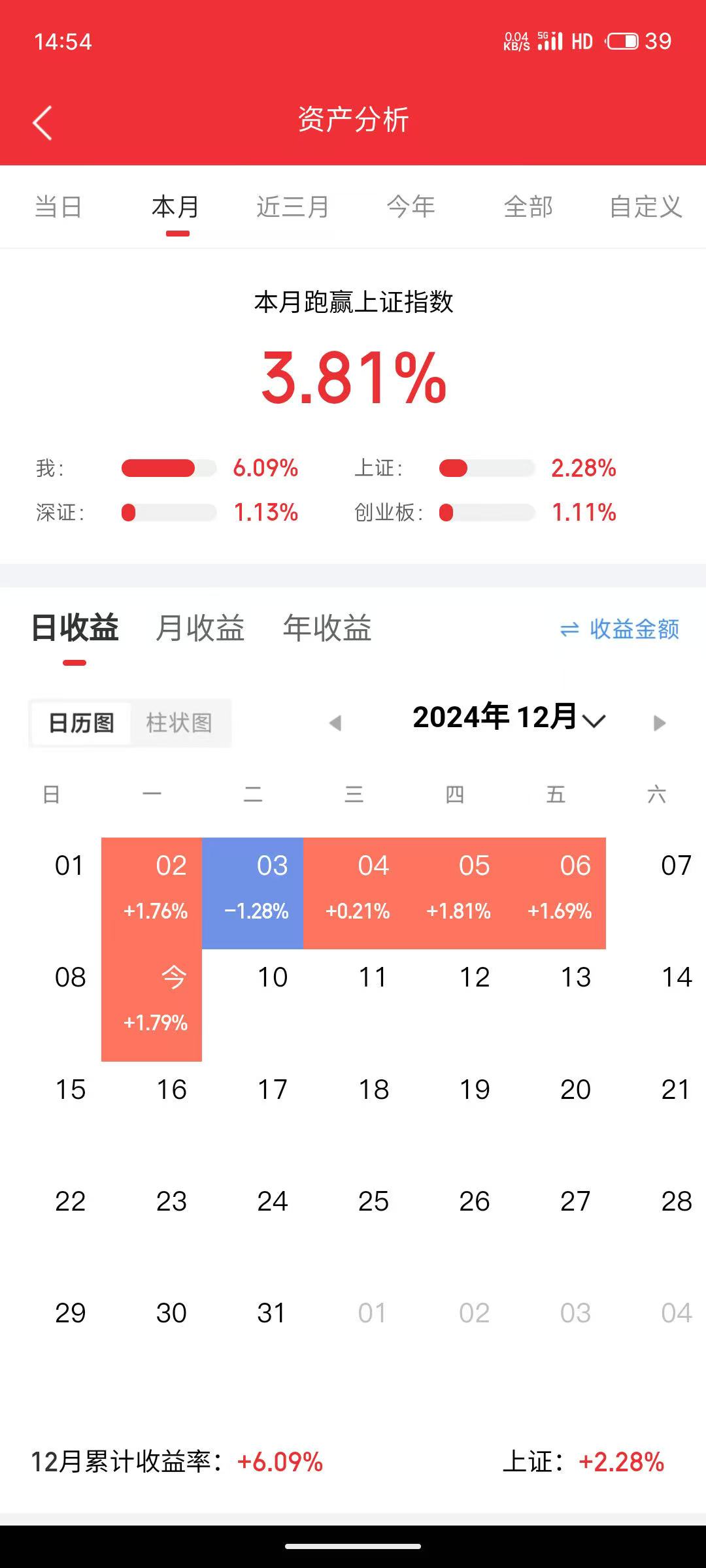Viewport: 706px width, 1568px height.
Task: Open the 近三月 period view
Action: (x=292, y=206)
